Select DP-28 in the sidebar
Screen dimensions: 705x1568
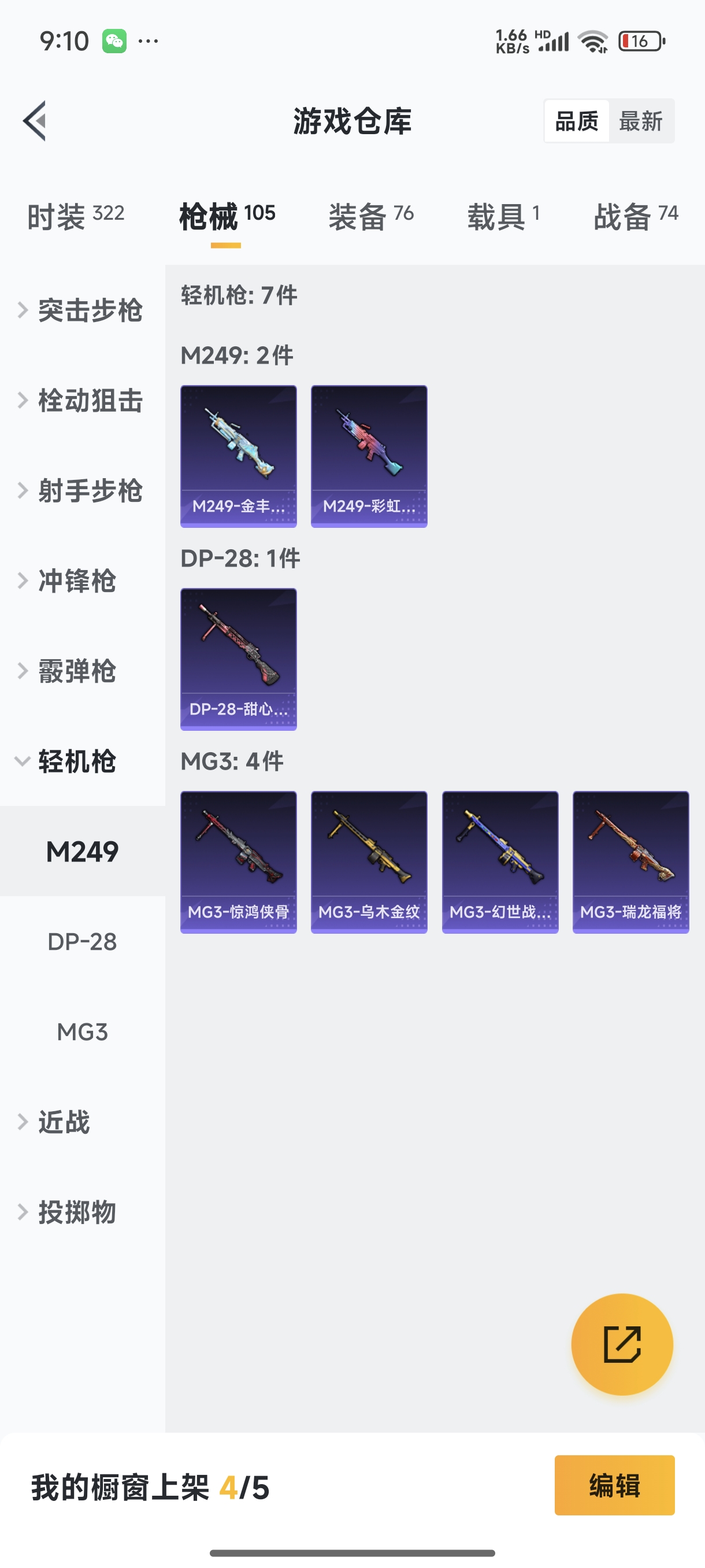point(82,942)
